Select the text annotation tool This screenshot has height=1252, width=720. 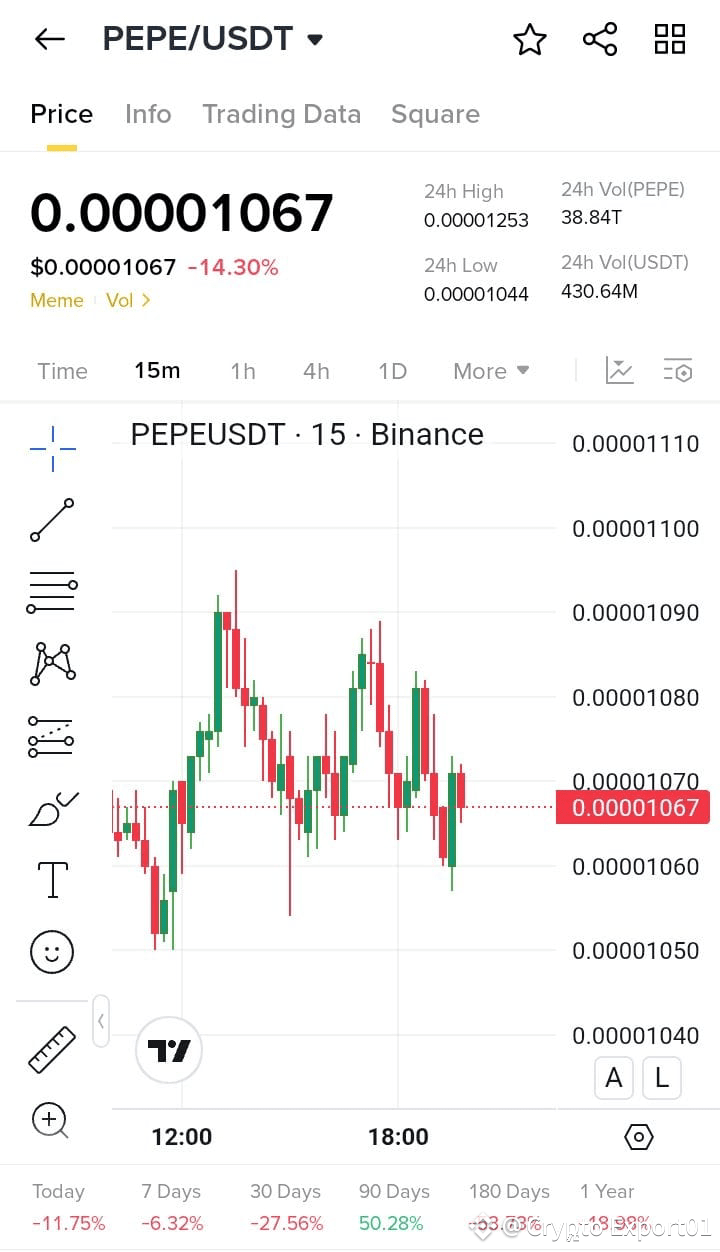(50, 879)
